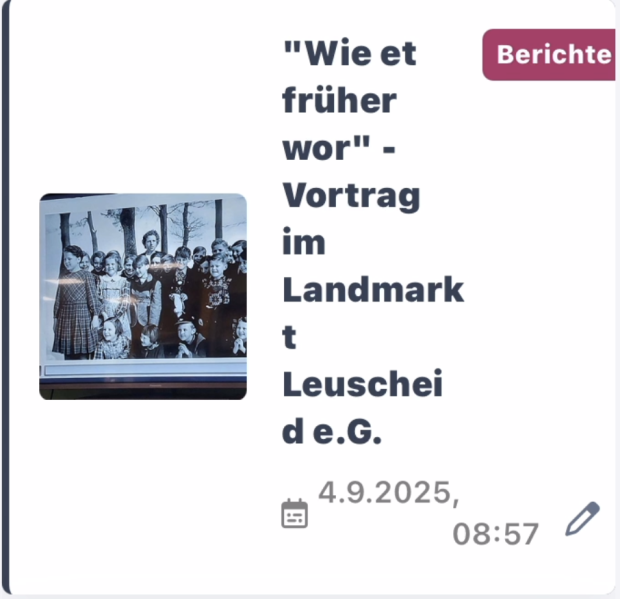Open the "Wie et früher wor" Vortrag article

point(372,244)
